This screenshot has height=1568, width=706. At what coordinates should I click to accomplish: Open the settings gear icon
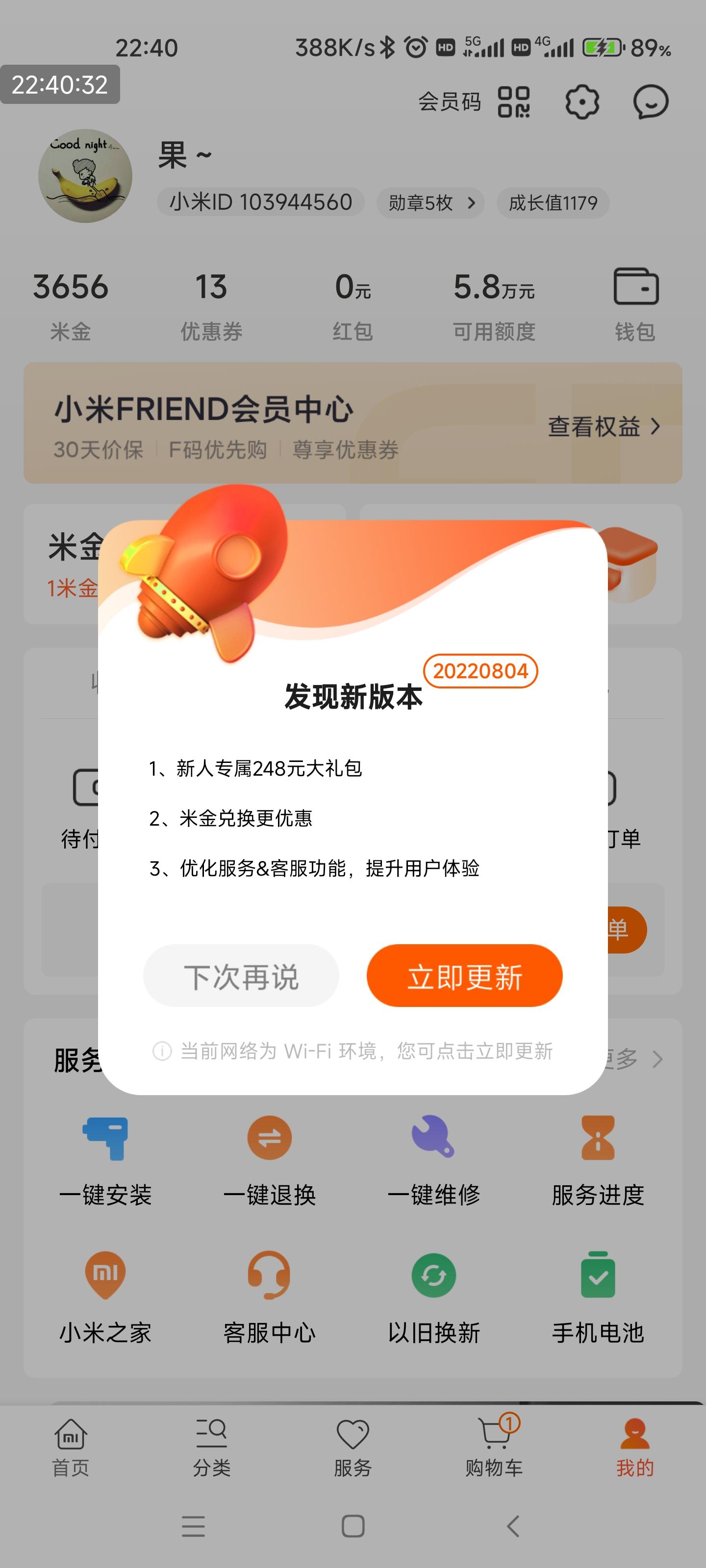(582, 102)
